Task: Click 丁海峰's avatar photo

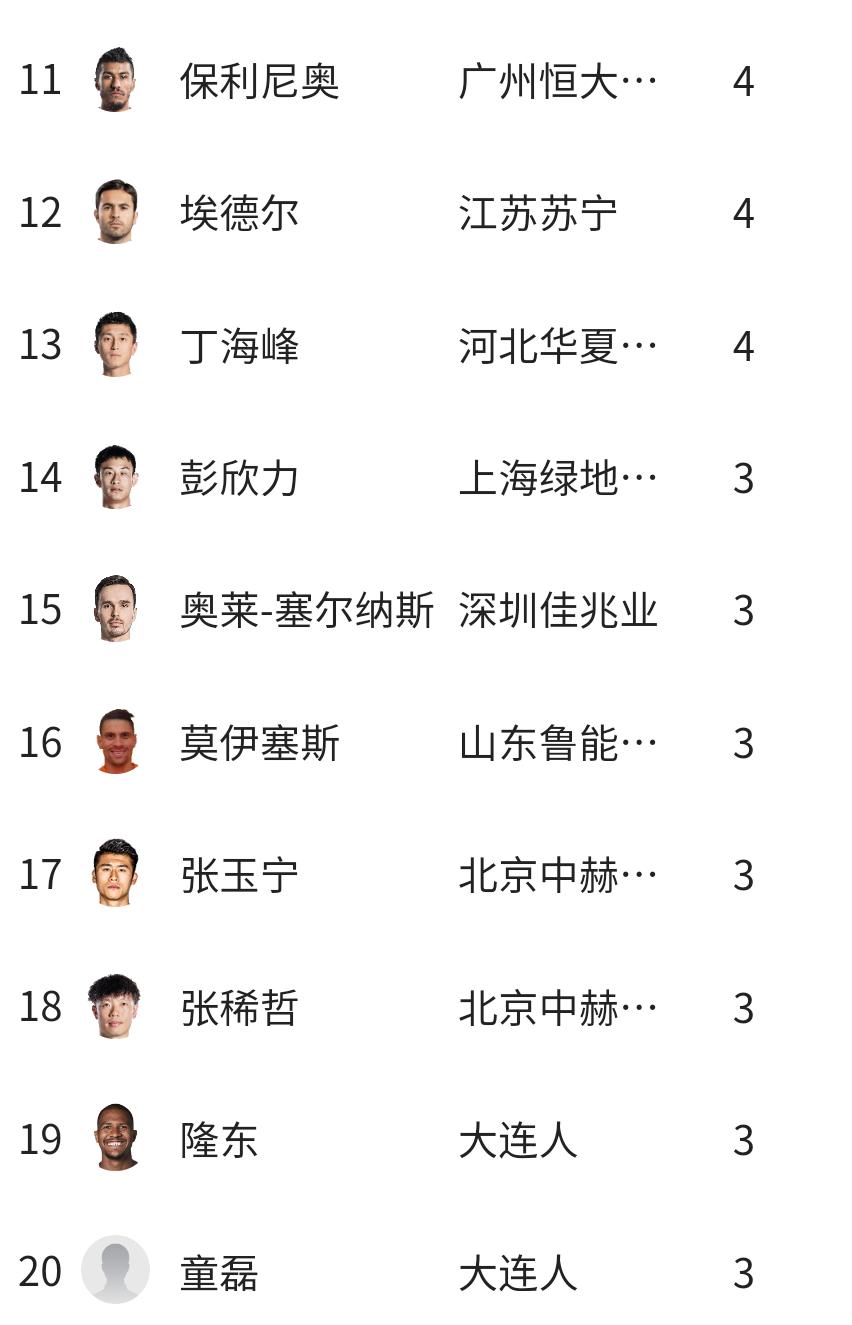Action: (x=117, y=346)
